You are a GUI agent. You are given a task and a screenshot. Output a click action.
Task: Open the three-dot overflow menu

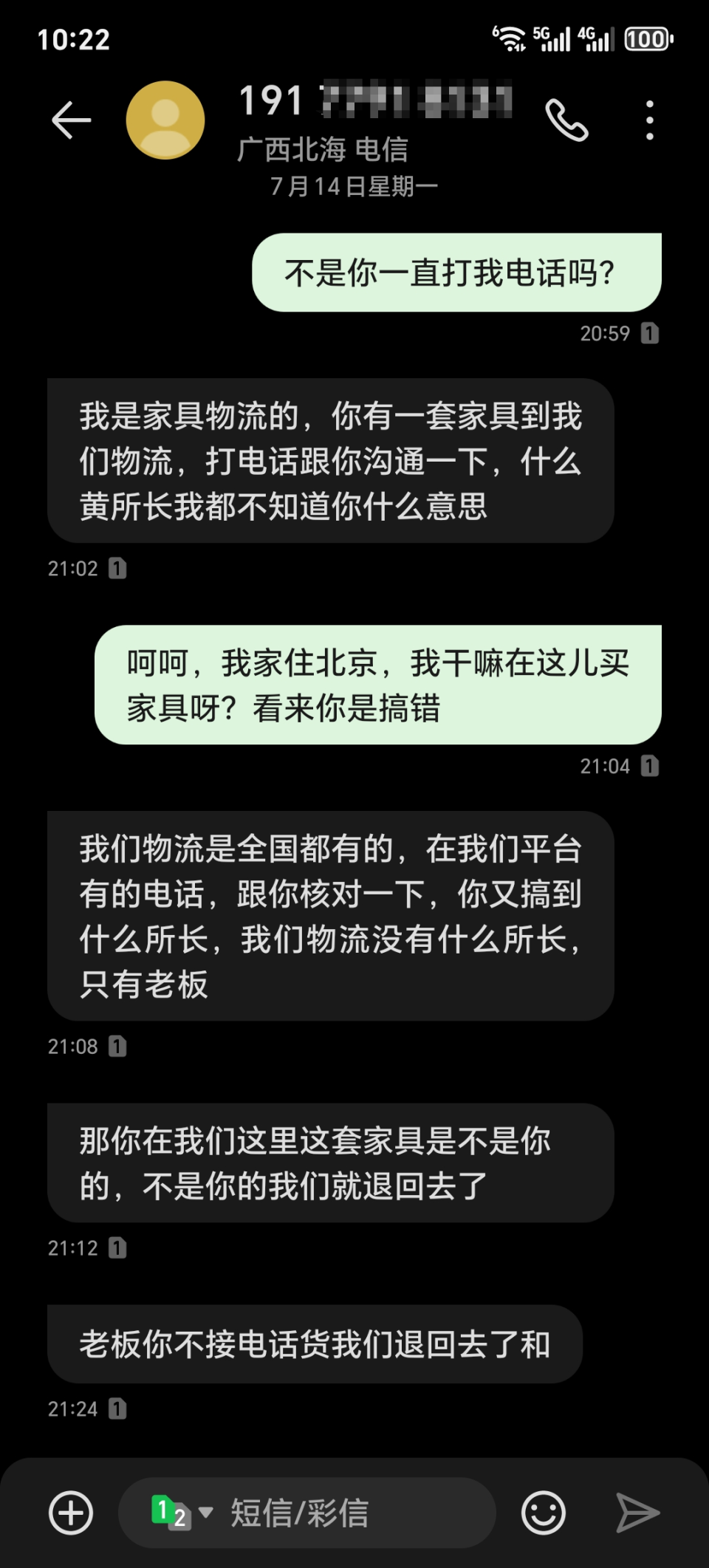pyautogui.click(x=649, y=120)
